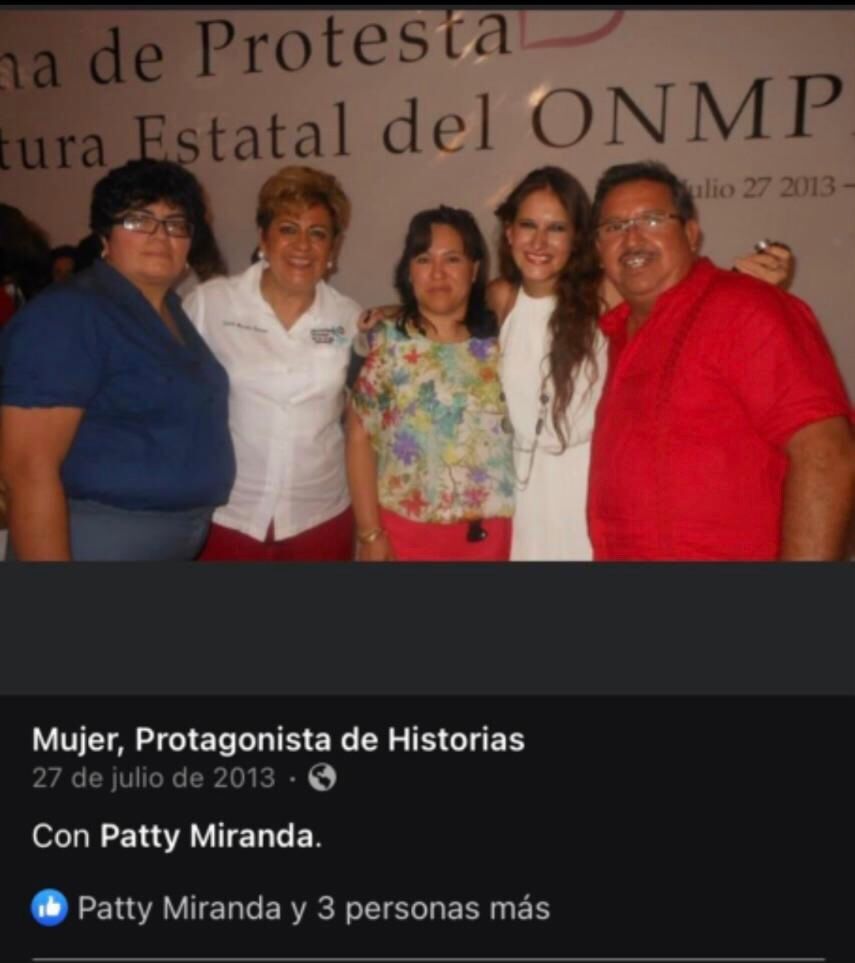Open tagged profile Patty Miranda in caption

pos(207,837)
